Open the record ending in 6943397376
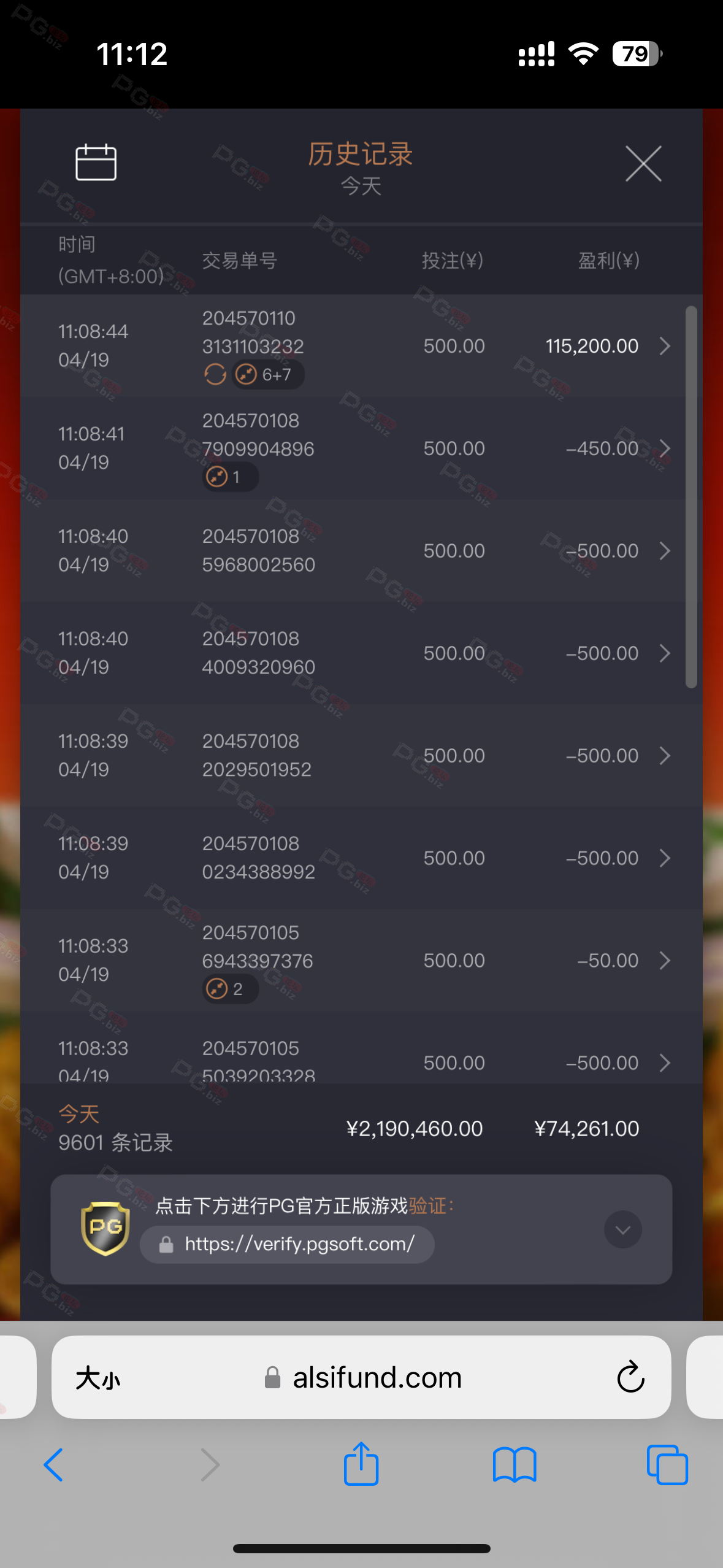The height and width of the screenshot is (1568, 723). 665,961
